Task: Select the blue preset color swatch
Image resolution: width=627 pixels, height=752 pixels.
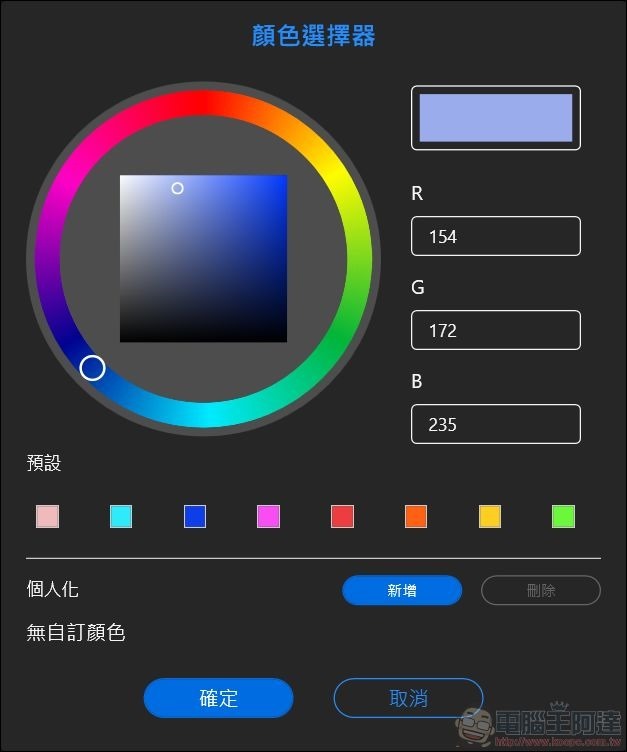Action: tap(194, 516)
